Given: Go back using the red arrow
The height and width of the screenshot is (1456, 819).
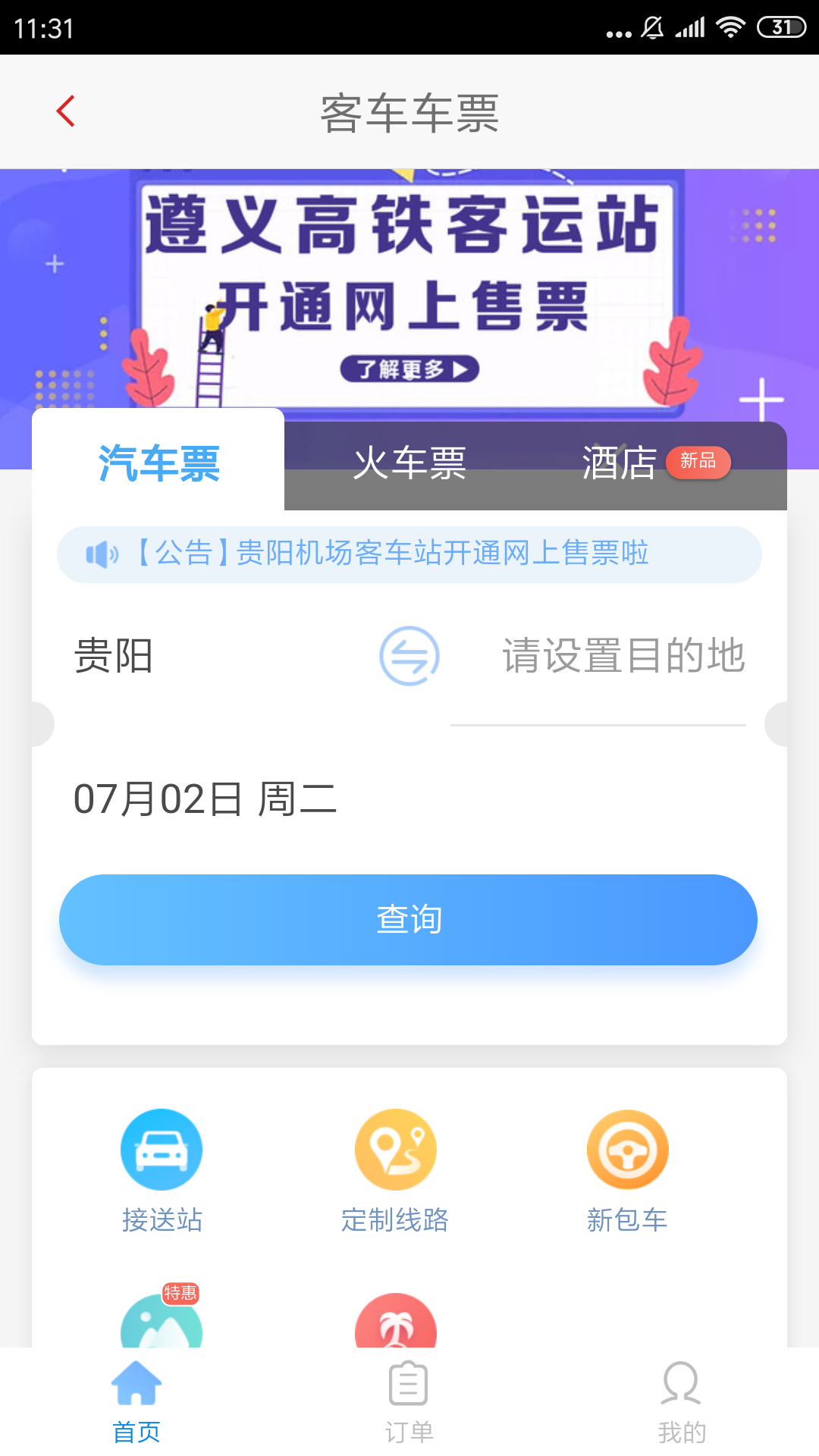Looking at the screenshot, I should 66,111.
